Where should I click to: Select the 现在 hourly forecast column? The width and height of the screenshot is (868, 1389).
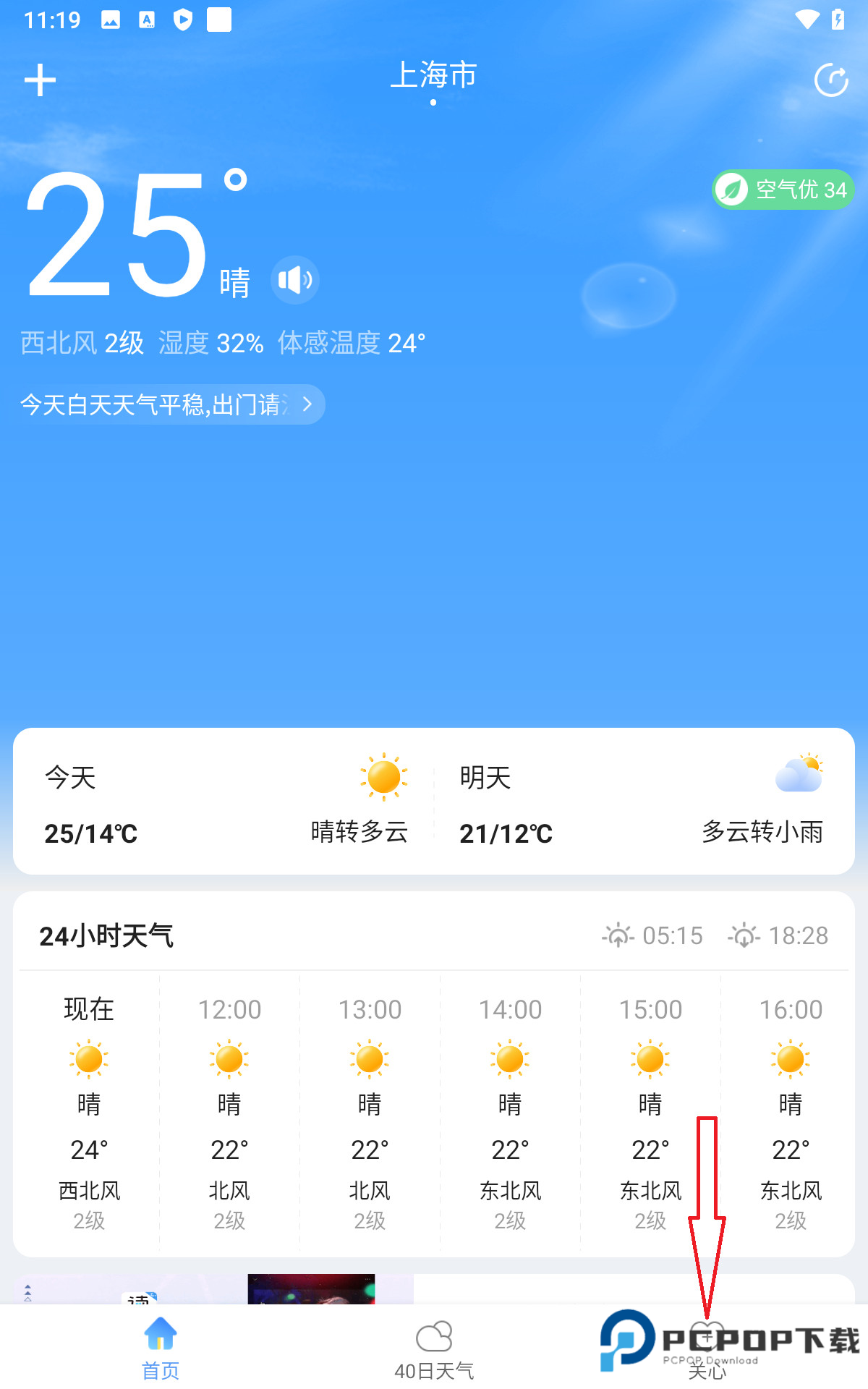click(87, 1107)
